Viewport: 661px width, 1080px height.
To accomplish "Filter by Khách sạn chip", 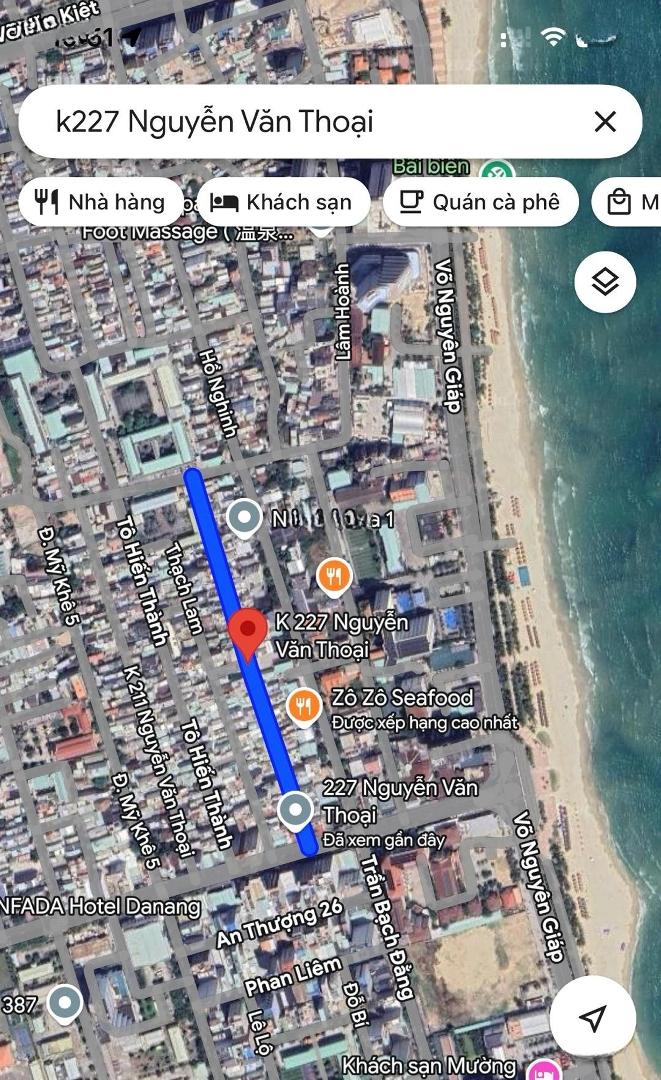I will [x=283, y=202].
